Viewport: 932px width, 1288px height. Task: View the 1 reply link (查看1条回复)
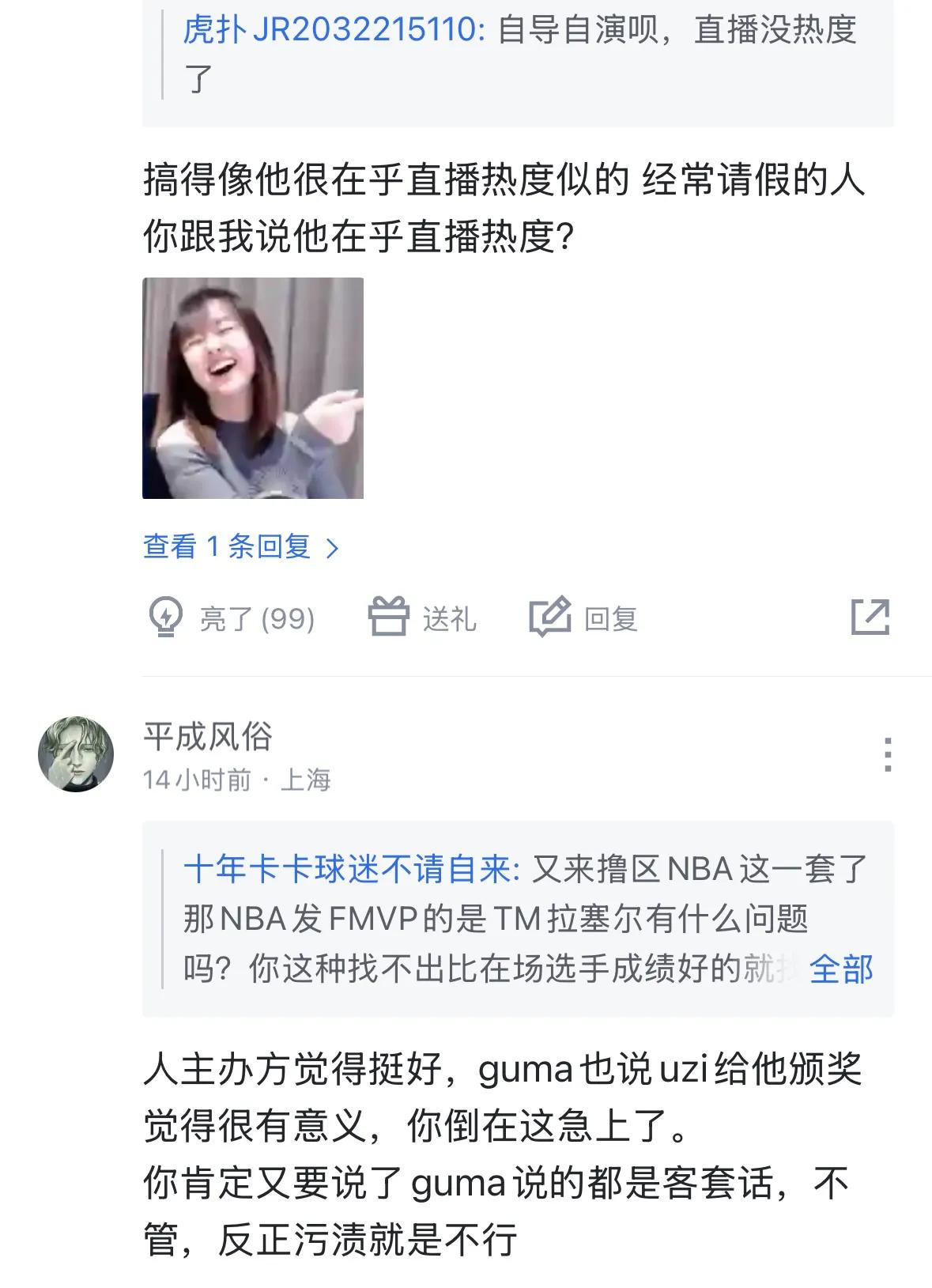[240, 547]
